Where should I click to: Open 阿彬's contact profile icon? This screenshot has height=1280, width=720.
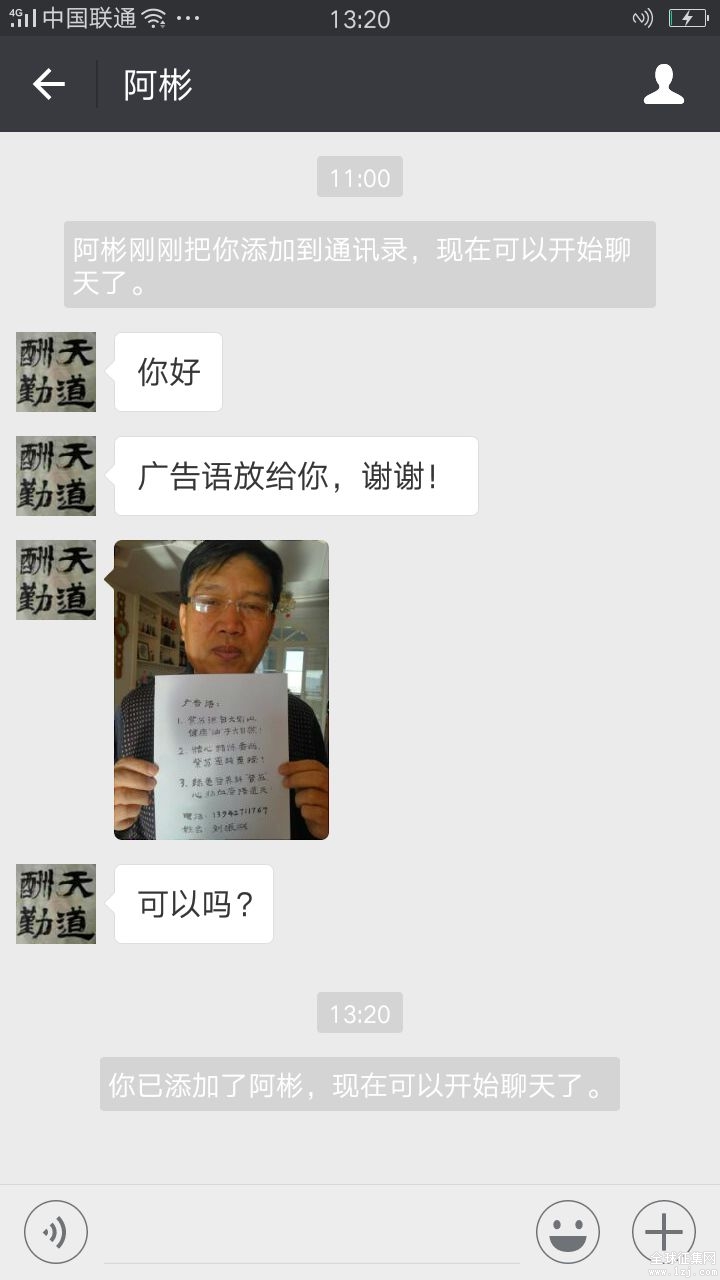point(664,85)
